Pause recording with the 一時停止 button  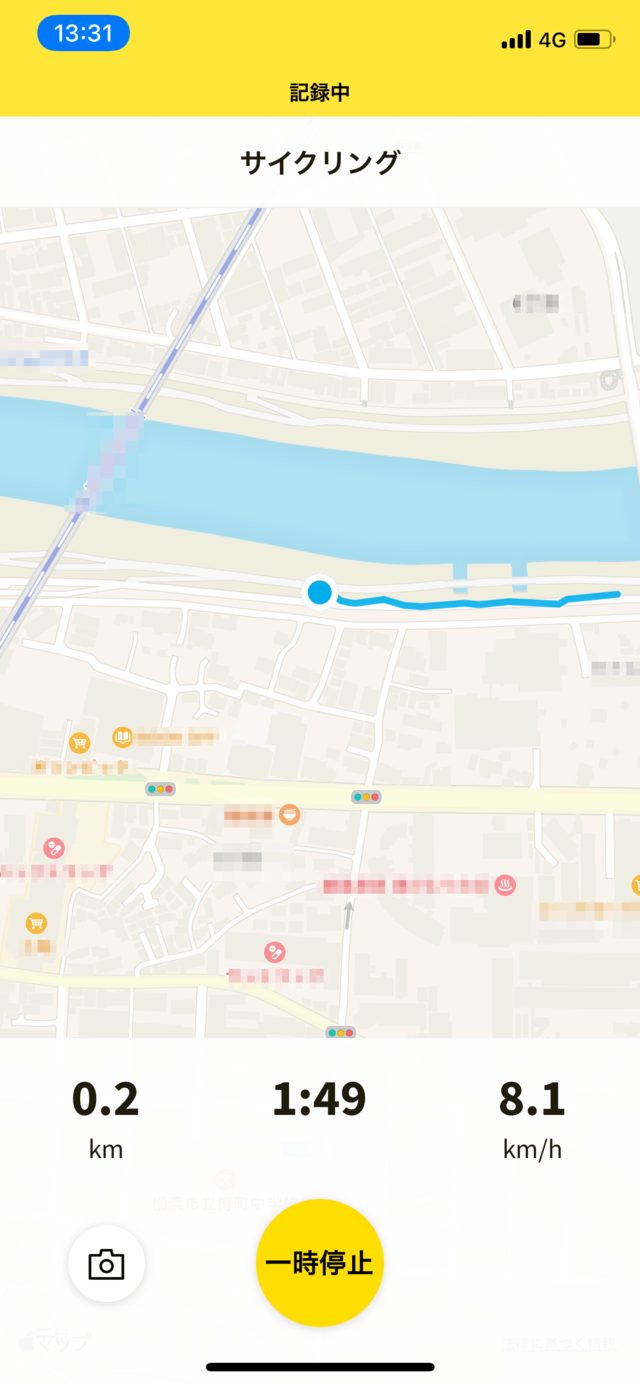319,1263
